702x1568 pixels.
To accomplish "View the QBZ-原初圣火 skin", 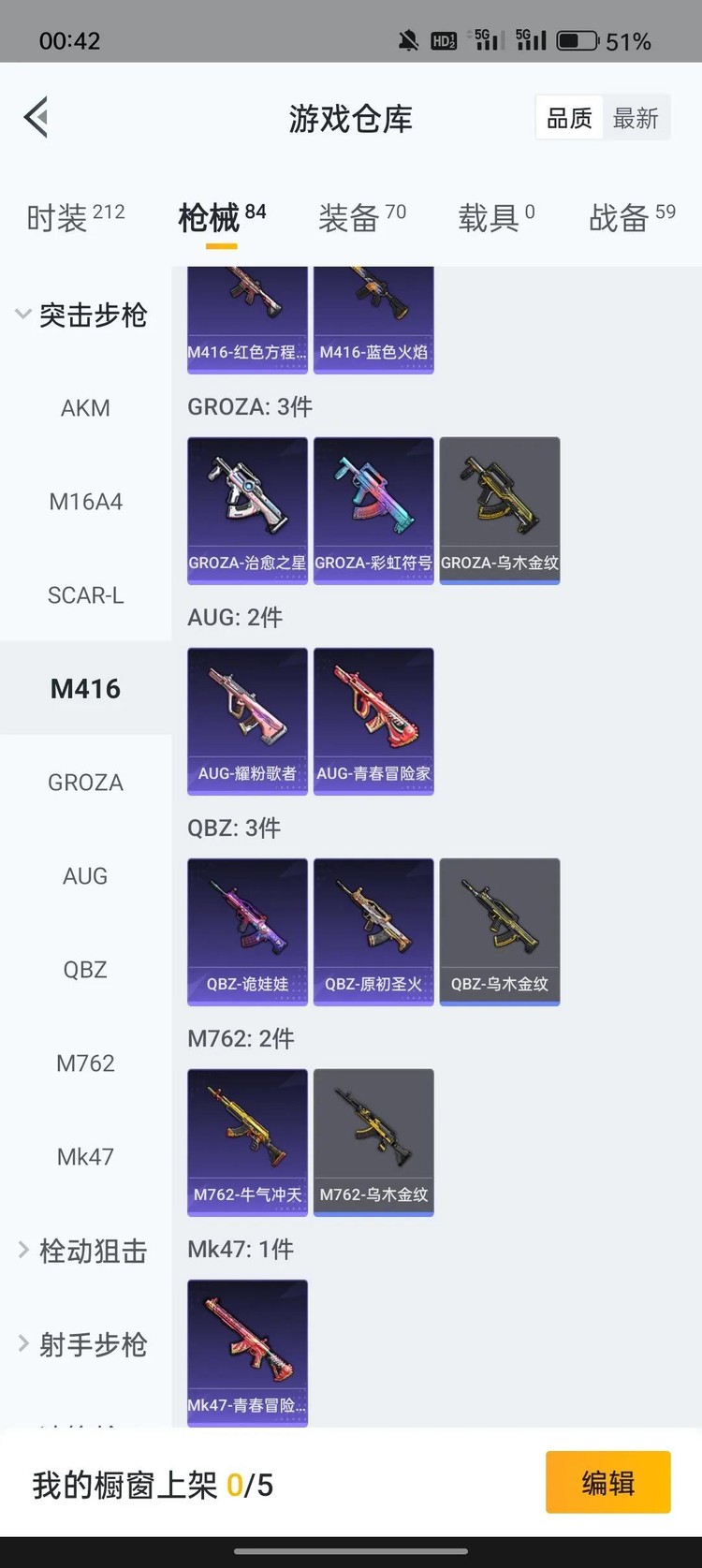I will click(x=373, y=931).
